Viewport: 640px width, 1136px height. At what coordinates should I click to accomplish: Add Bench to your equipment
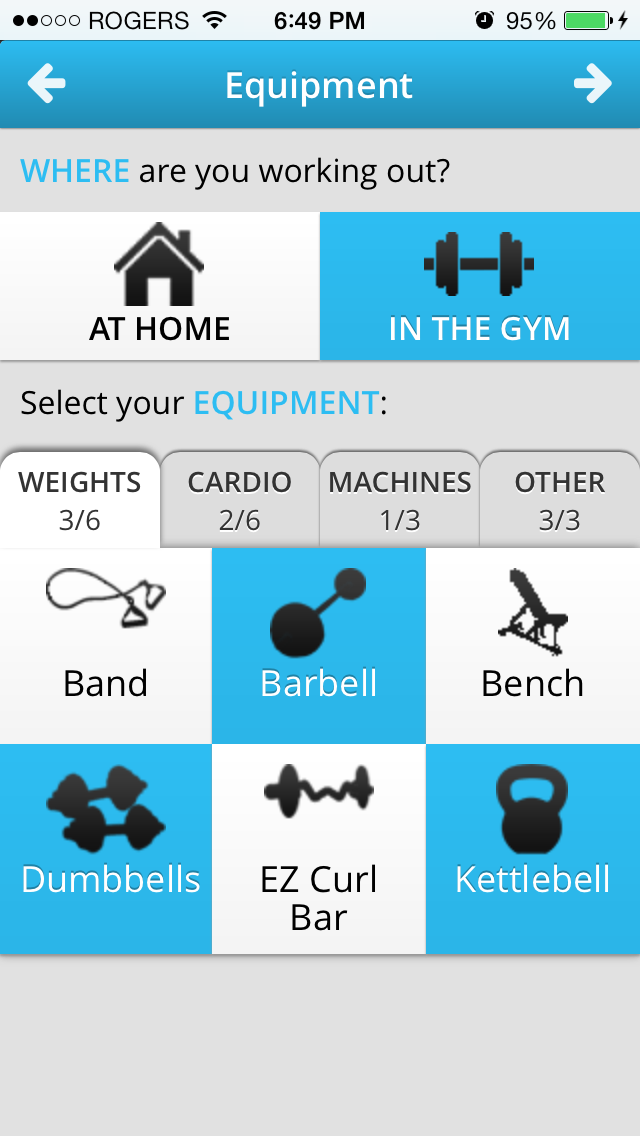pyautogui.click(x=533, y=646)
